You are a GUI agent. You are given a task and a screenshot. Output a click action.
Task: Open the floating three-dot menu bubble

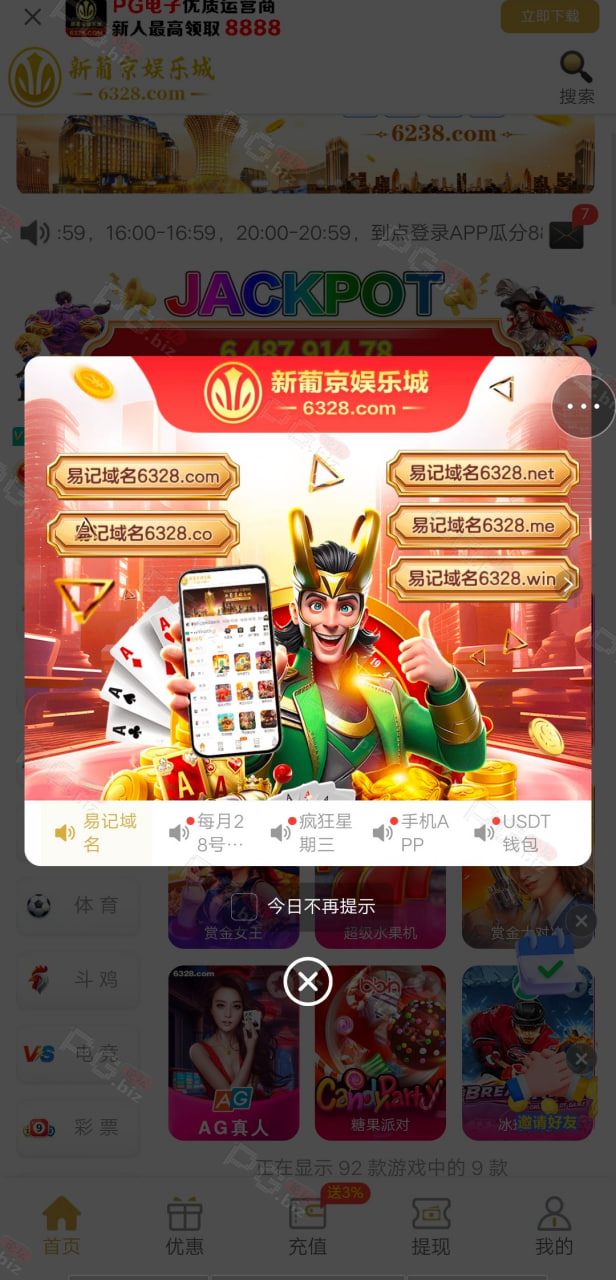click(x=583, y=406)
